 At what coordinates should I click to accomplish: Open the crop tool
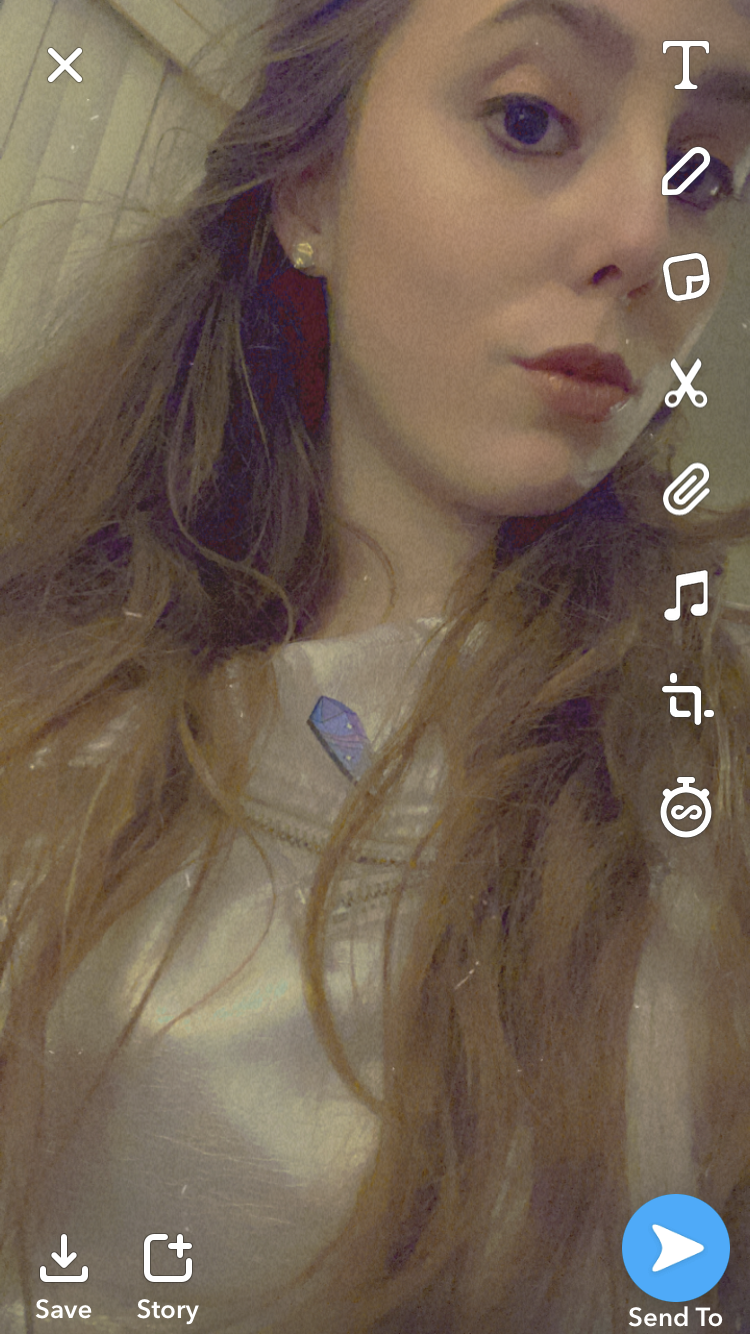click(686, 700)
